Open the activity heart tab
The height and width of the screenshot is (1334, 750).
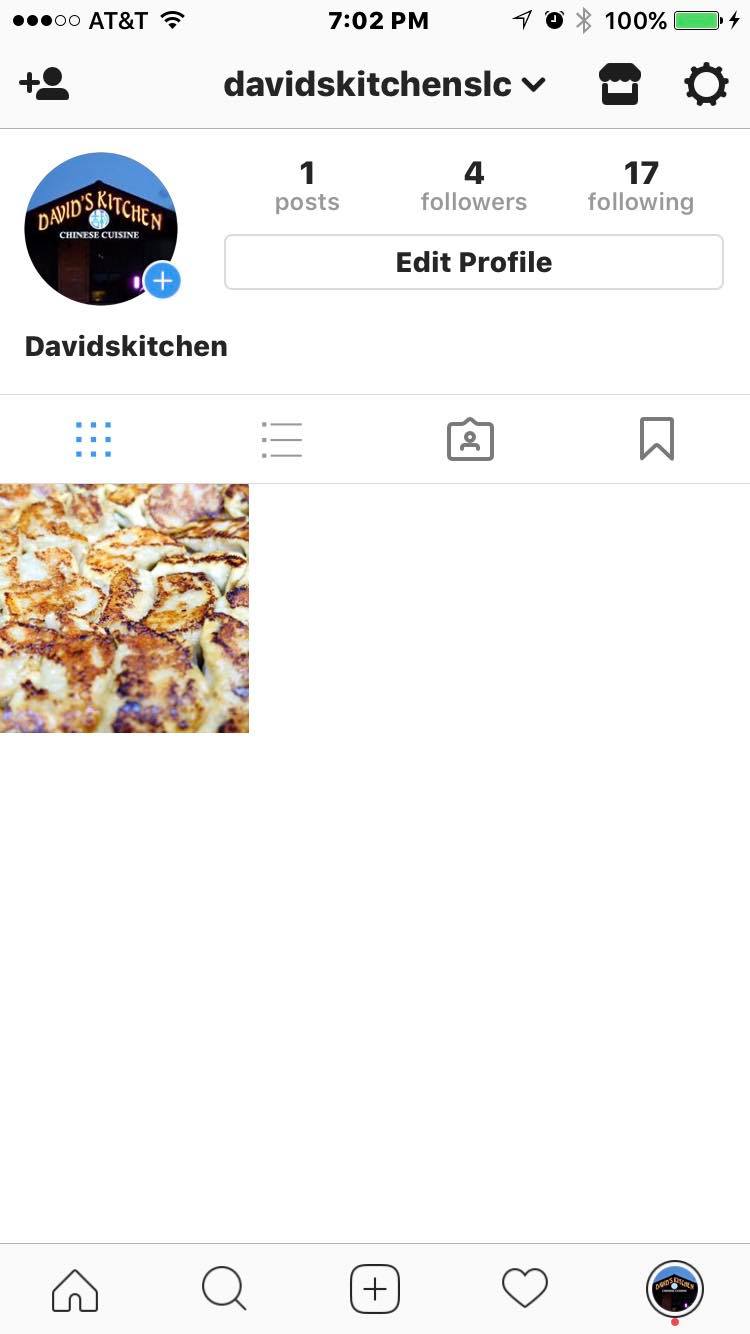tap(525, 1289)
